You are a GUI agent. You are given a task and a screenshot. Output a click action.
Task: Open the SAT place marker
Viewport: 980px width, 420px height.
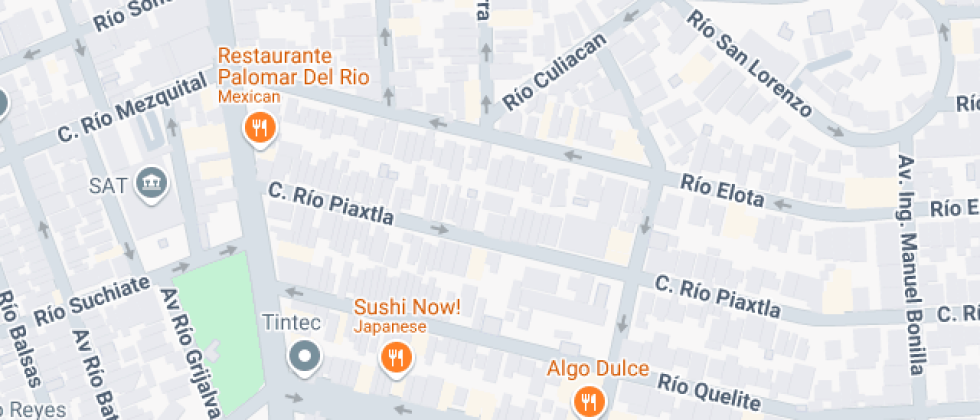155,183
